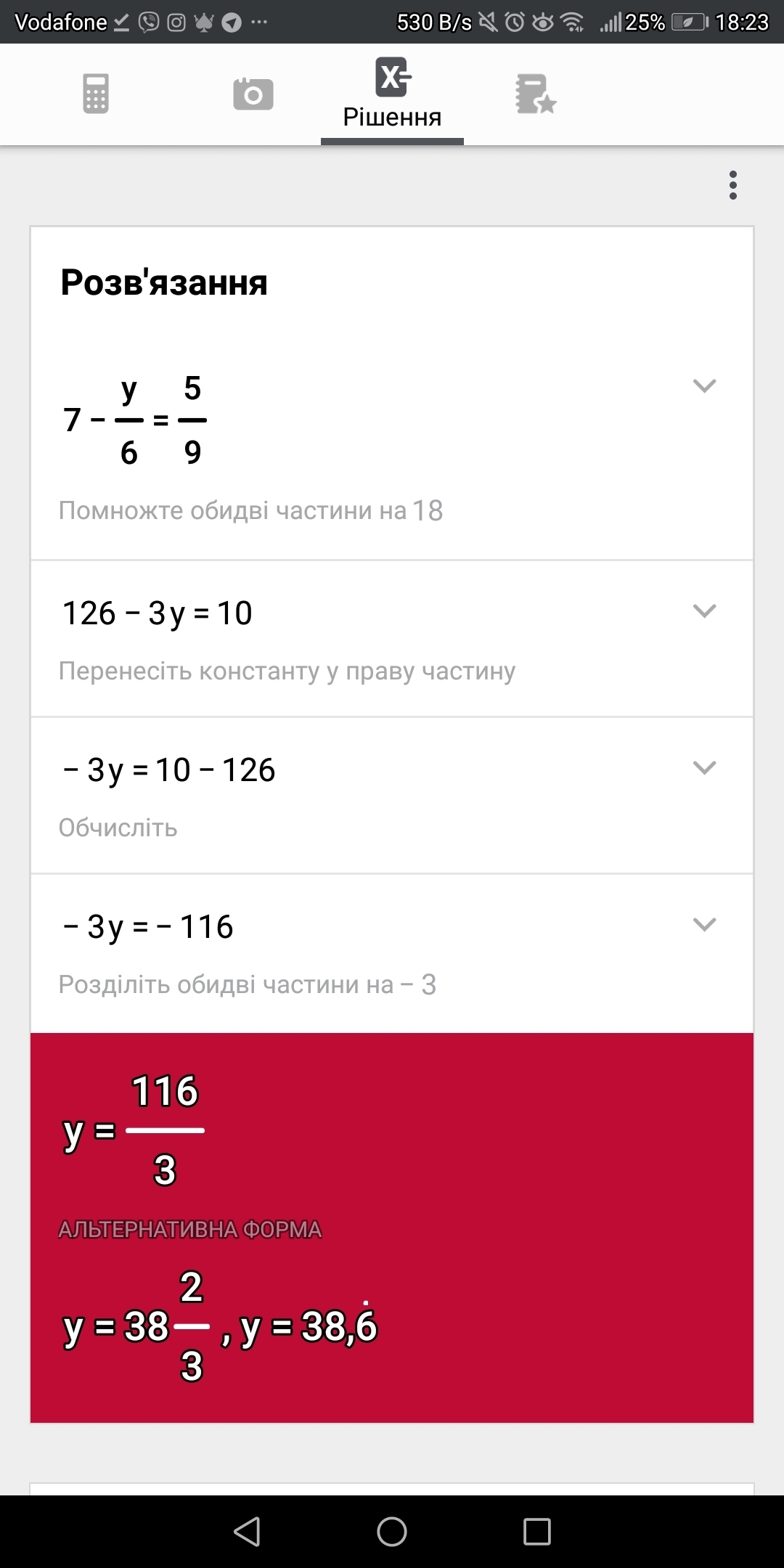784x1568 pixels.
Task: Expand the step 'Помножте обидві частини на 18'
Action: coord(704,385)
